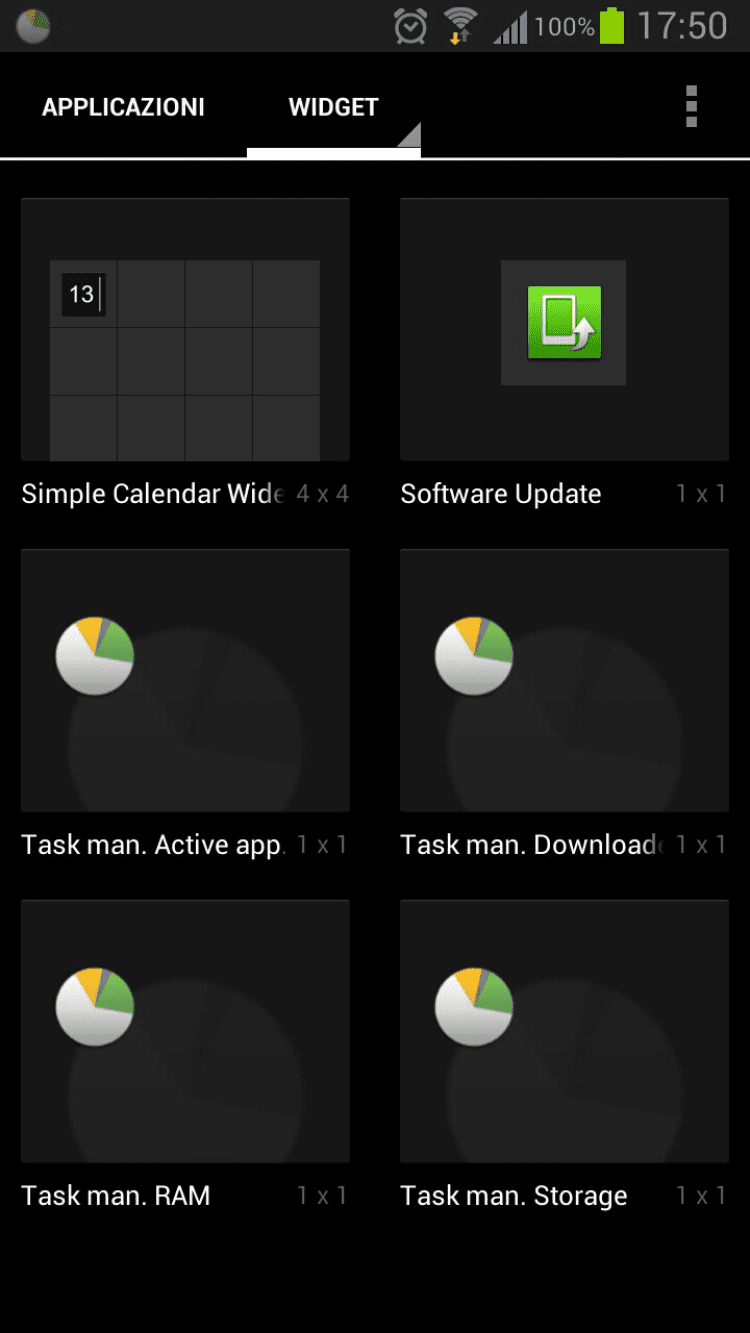750x1333 pixels.
Task: Select the Simple Calendar Widget tile
Action: (x=185, y=330)
